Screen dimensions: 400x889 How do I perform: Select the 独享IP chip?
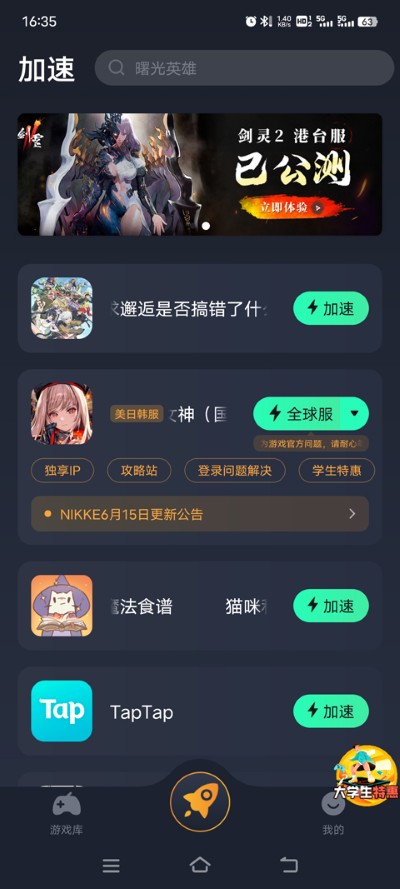point(62,471)
